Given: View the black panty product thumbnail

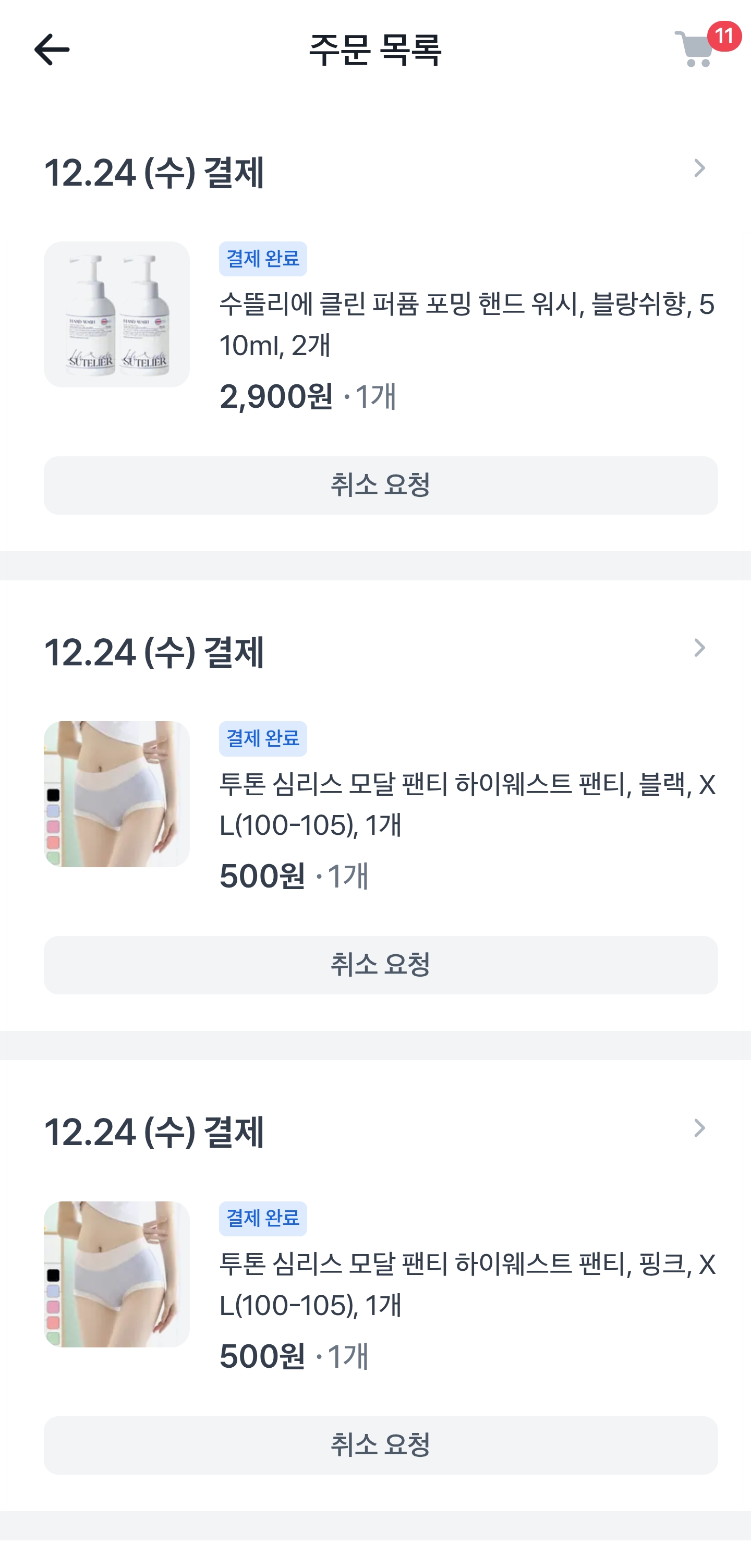Looking at the screenshot, I should point(117,794).
